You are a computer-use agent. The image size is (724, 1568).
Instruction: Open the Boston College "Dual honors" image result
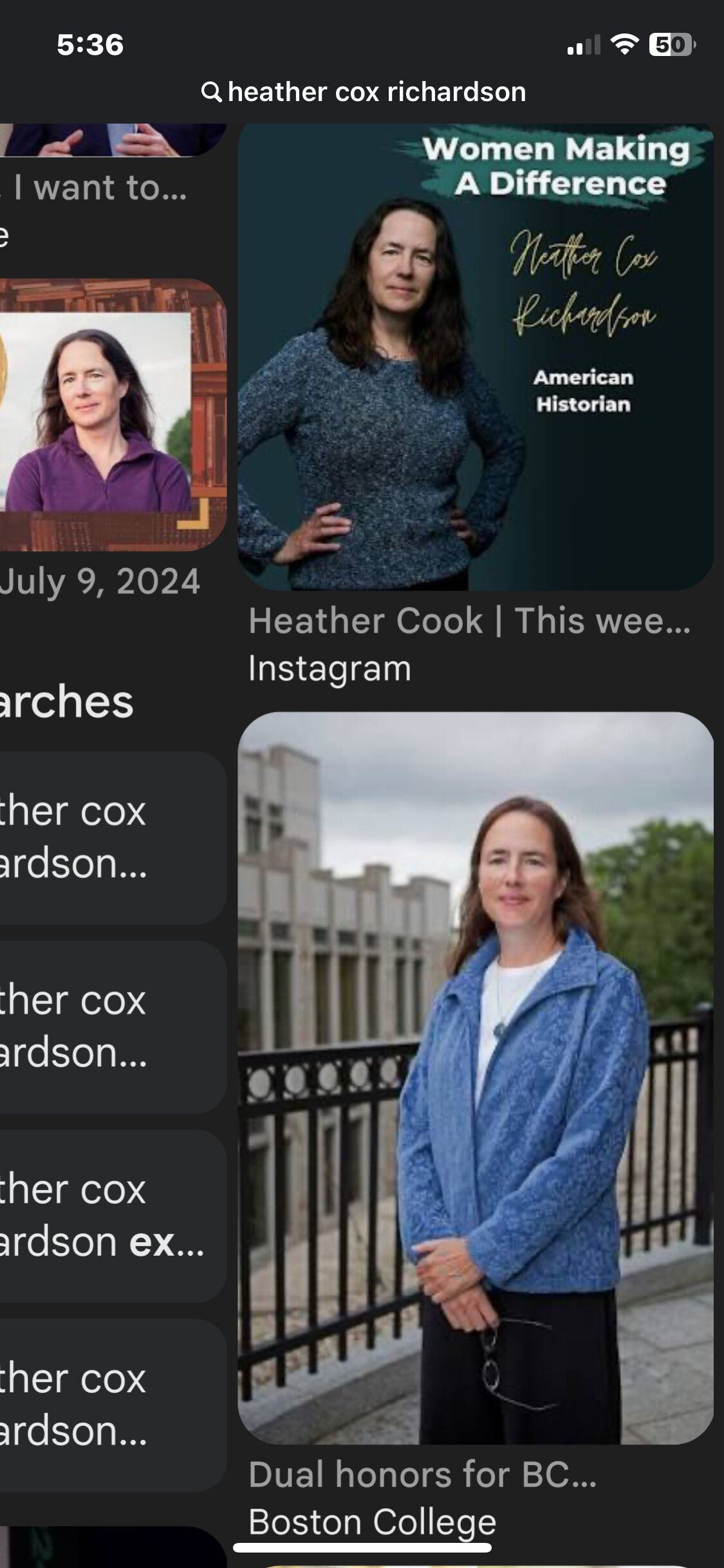pos(475,1078)
